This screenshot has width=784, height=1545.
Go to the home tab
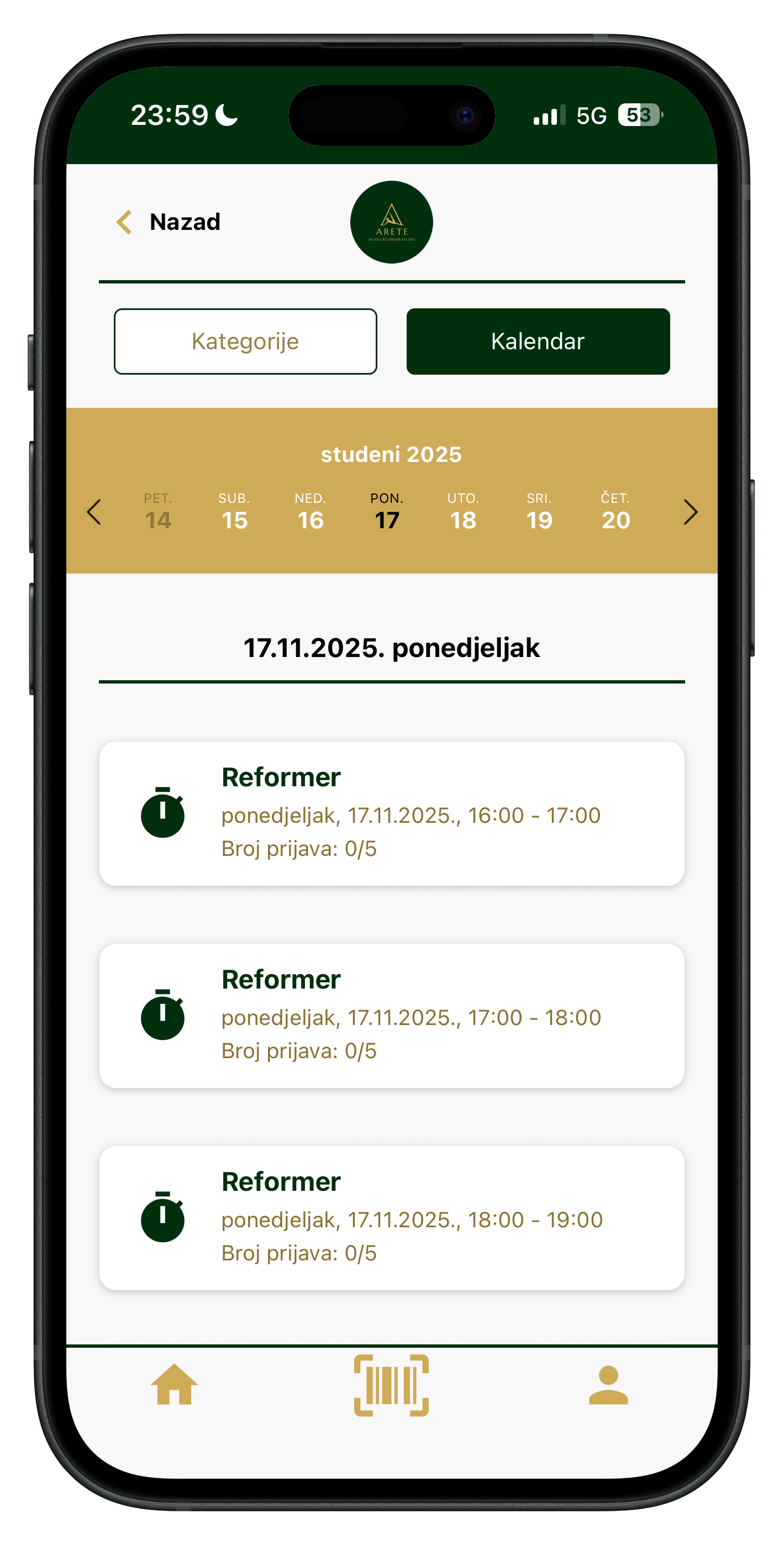click(174, 1385)
